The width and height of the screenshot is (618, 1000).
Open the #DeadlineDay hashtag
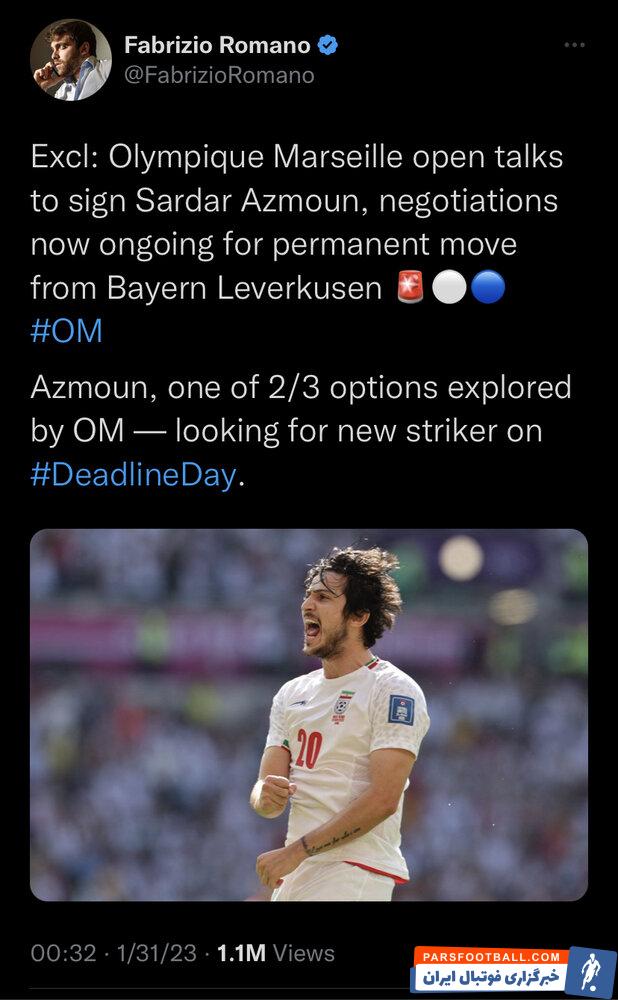point(134,474)
